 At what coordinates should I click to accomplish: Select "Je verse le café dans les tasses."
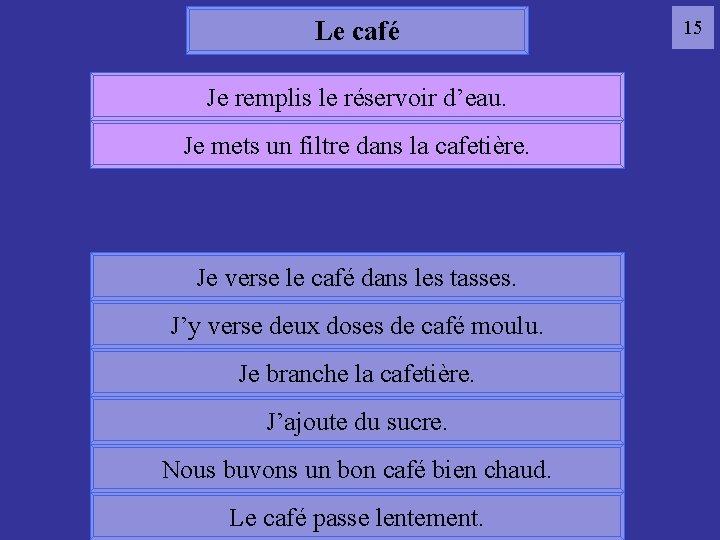[x=357, y=277]
